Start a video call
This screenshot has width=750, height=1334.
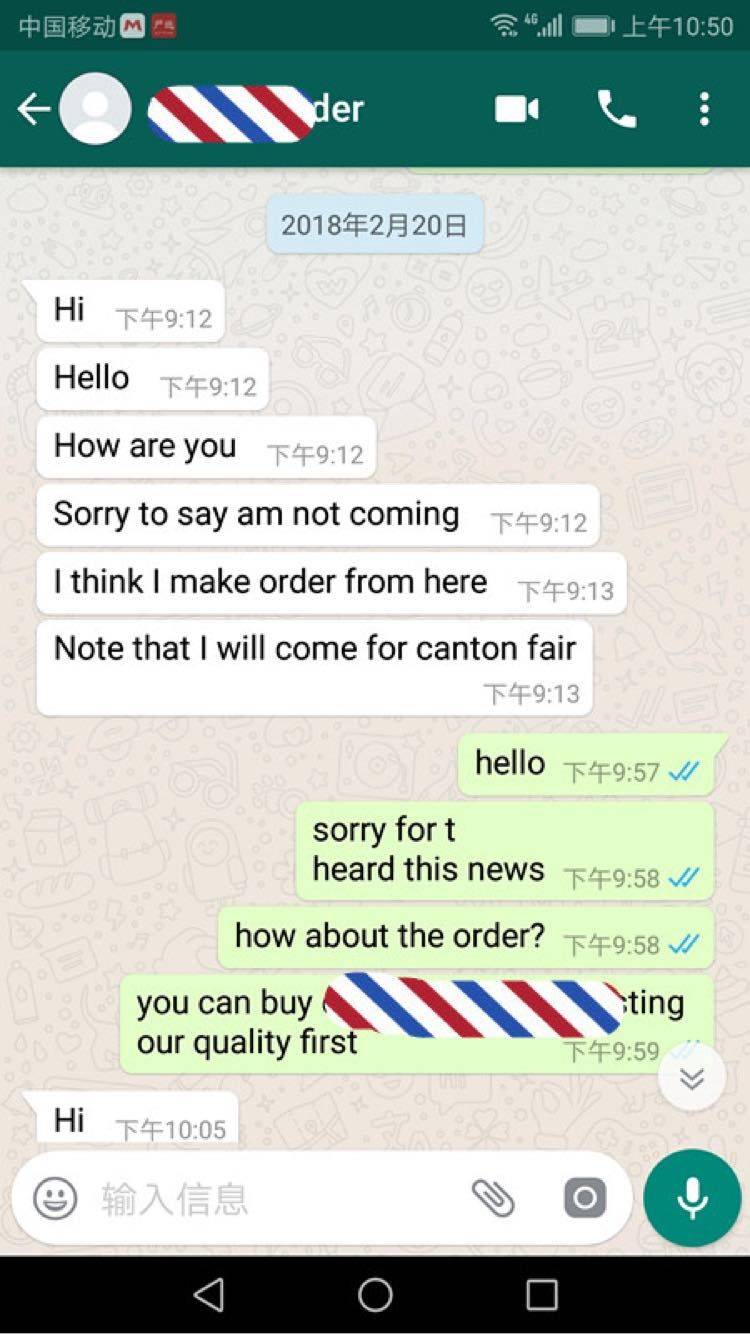pos(517,109)
